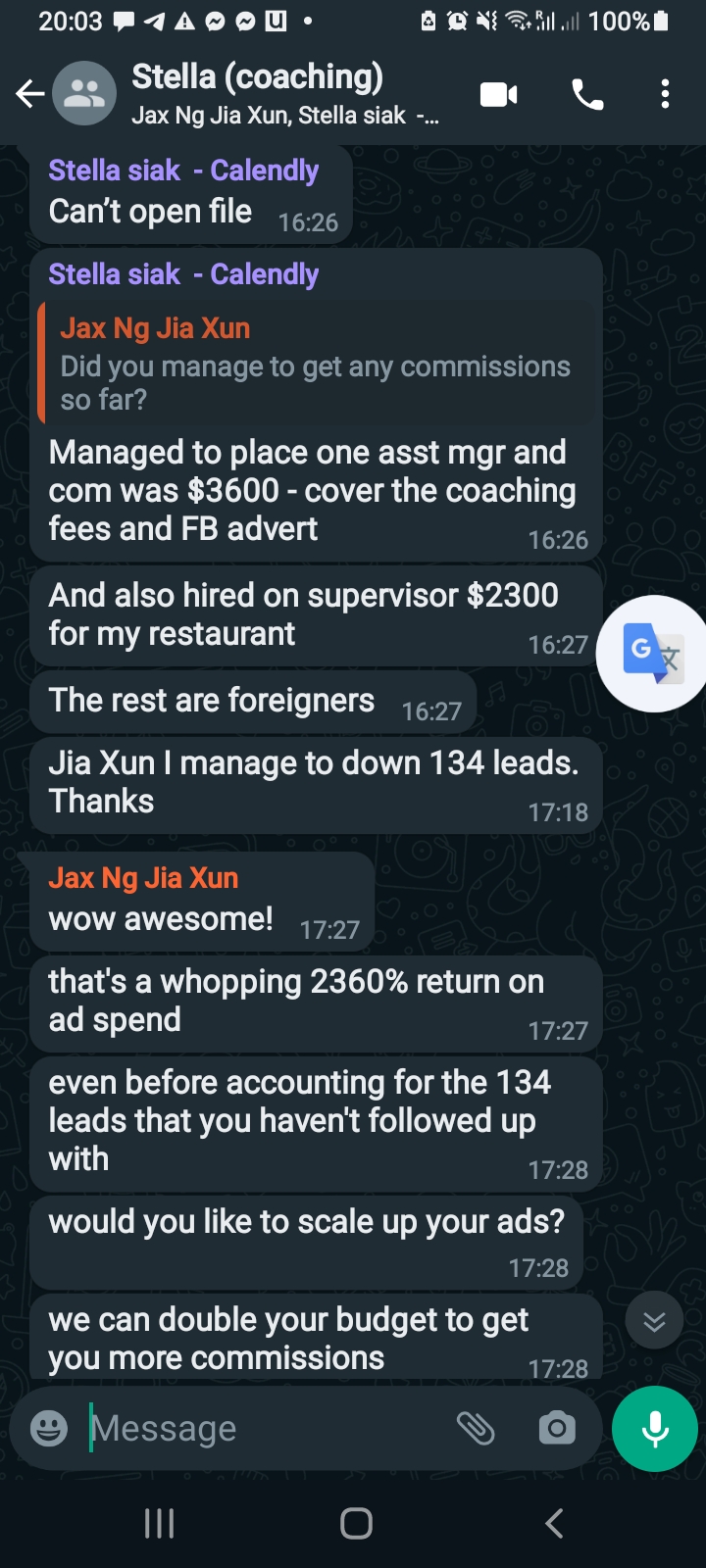Attach a file with the paperclip
Viewport: 706px width, 1568px height.
[x=476, y=1428]
